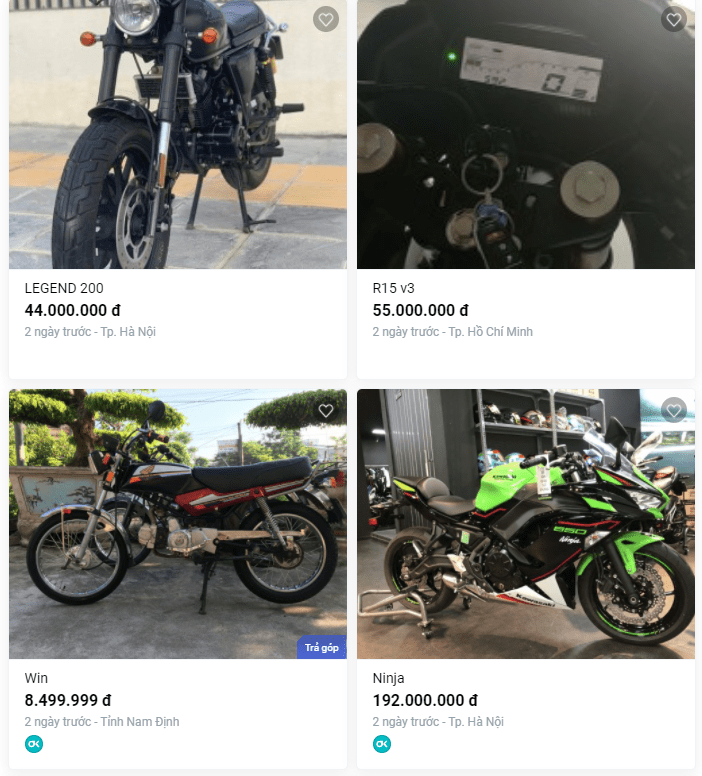Open the Win motorcycle listing
The image size is (702, 776).
click(36, 678)
